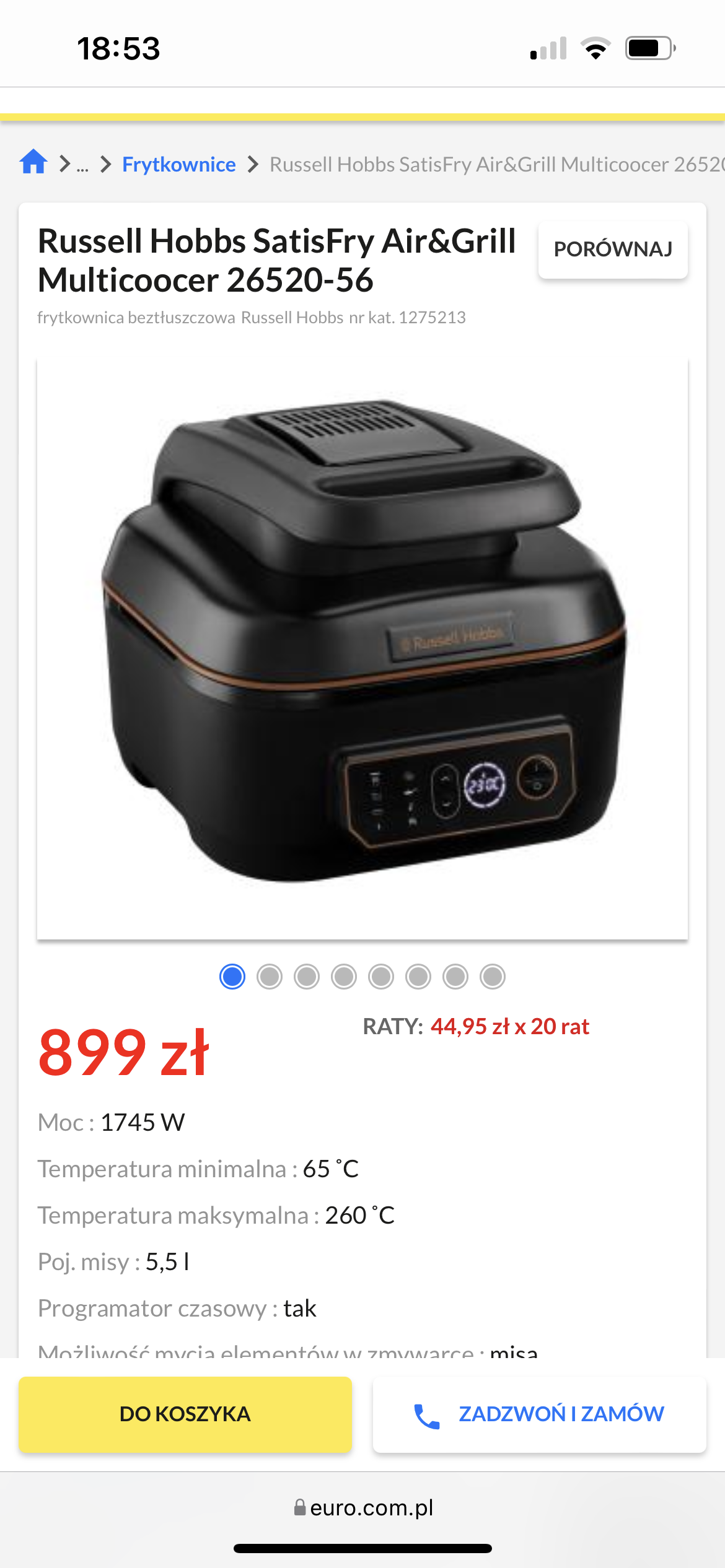
Task: Jump to the fourth gallery image dot
Action: 344,977
